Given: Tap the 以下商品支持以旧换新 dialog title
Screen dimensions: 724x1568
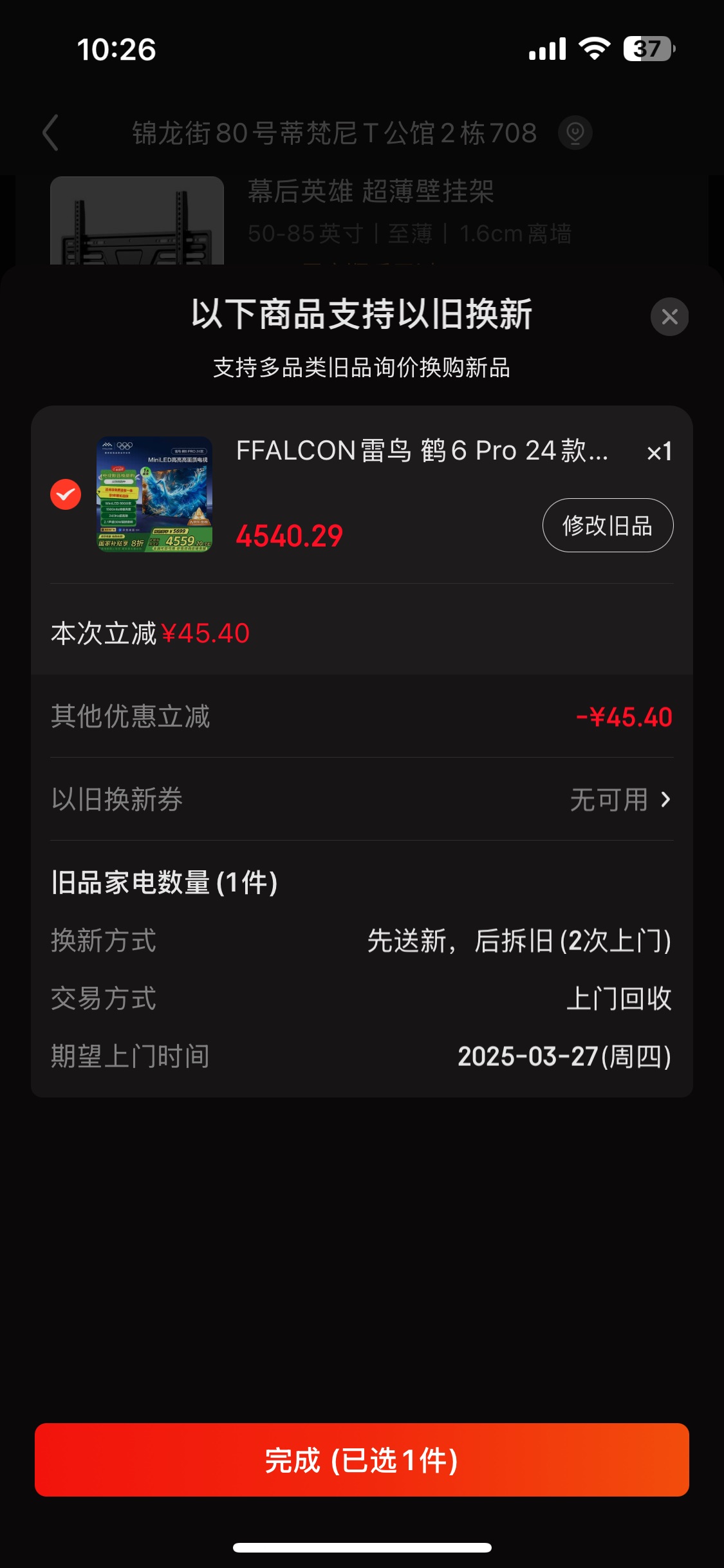Looking at the screenshot, I should pyautogui.click(x=362, y=316).
